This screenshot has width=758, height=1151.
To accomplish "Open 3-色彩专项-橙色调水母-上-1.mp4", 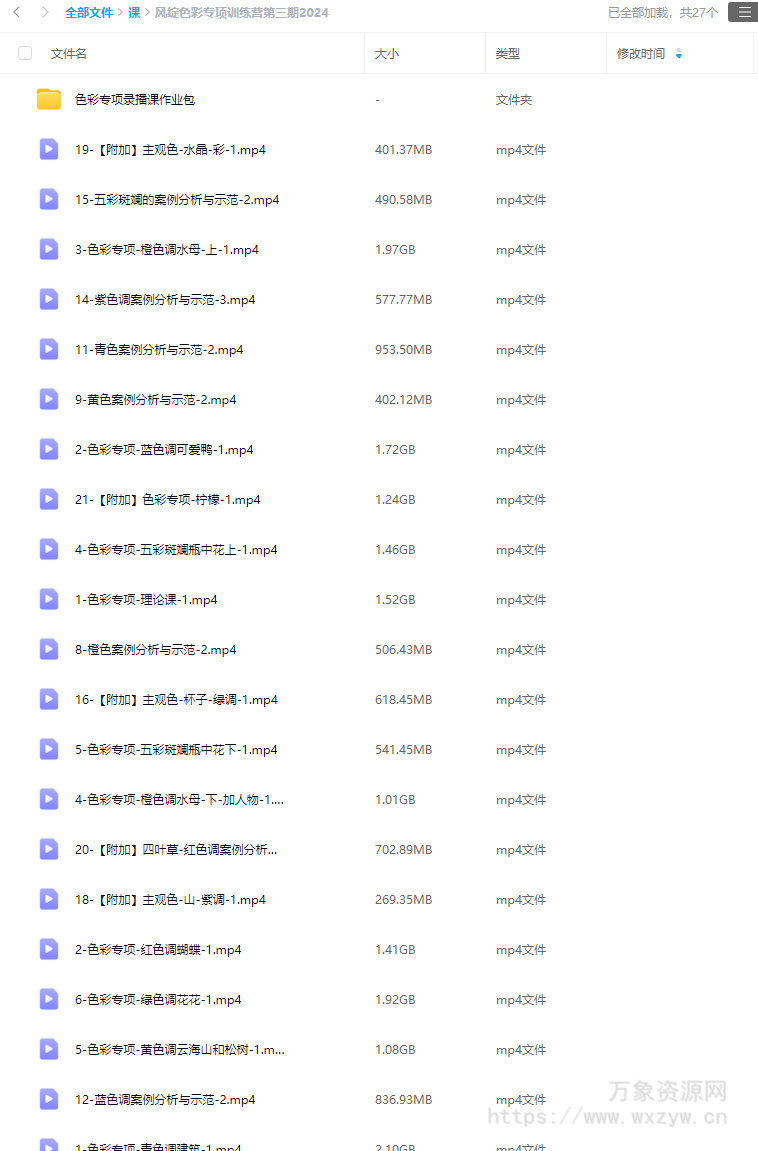I will (x=166, y=250).
